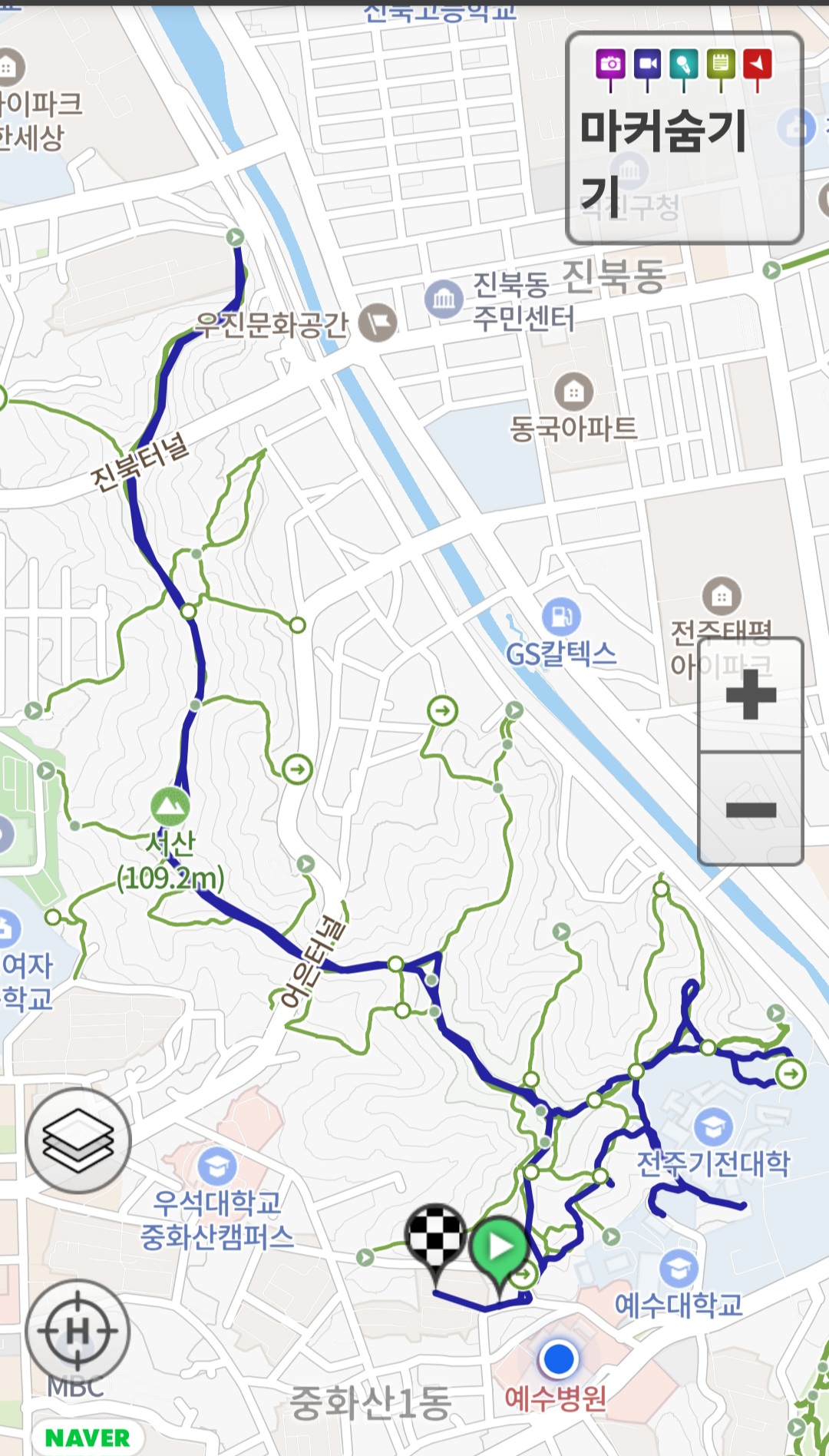The image size is (829, 1456).
Task: Tap the 우석대학교 중화산캠퍼스 marker
Action: (x=217, y=1166)
